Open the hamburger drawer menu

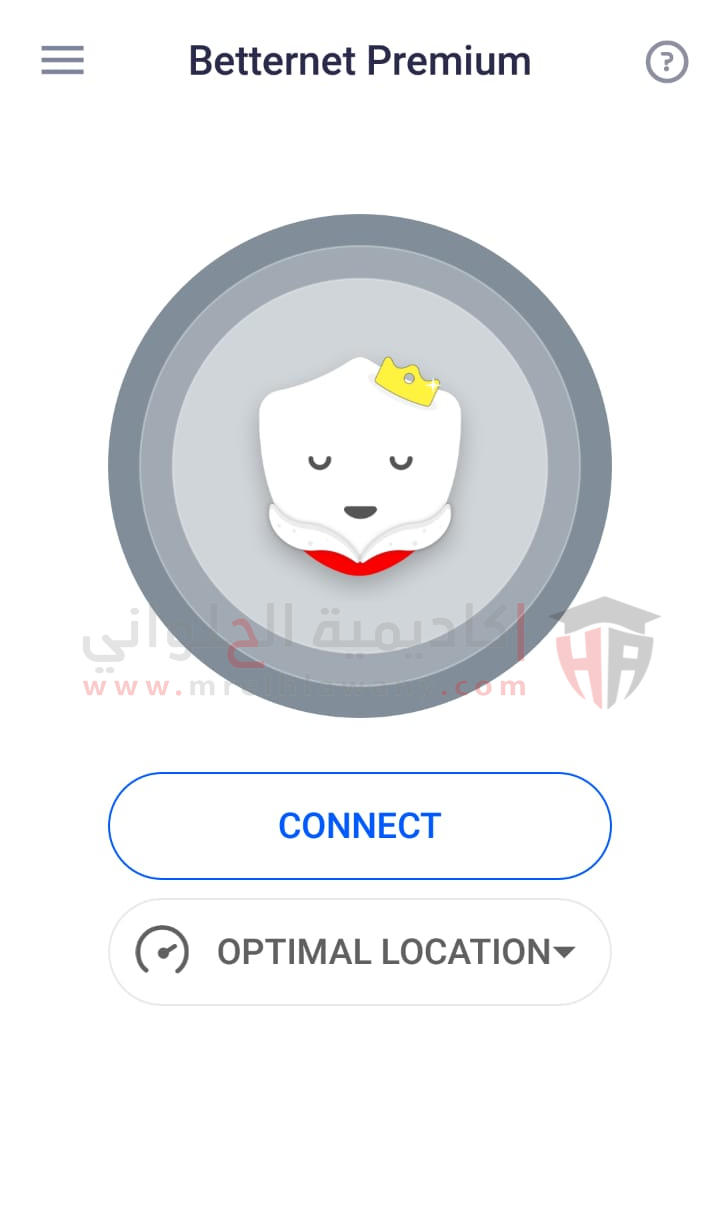62,61
